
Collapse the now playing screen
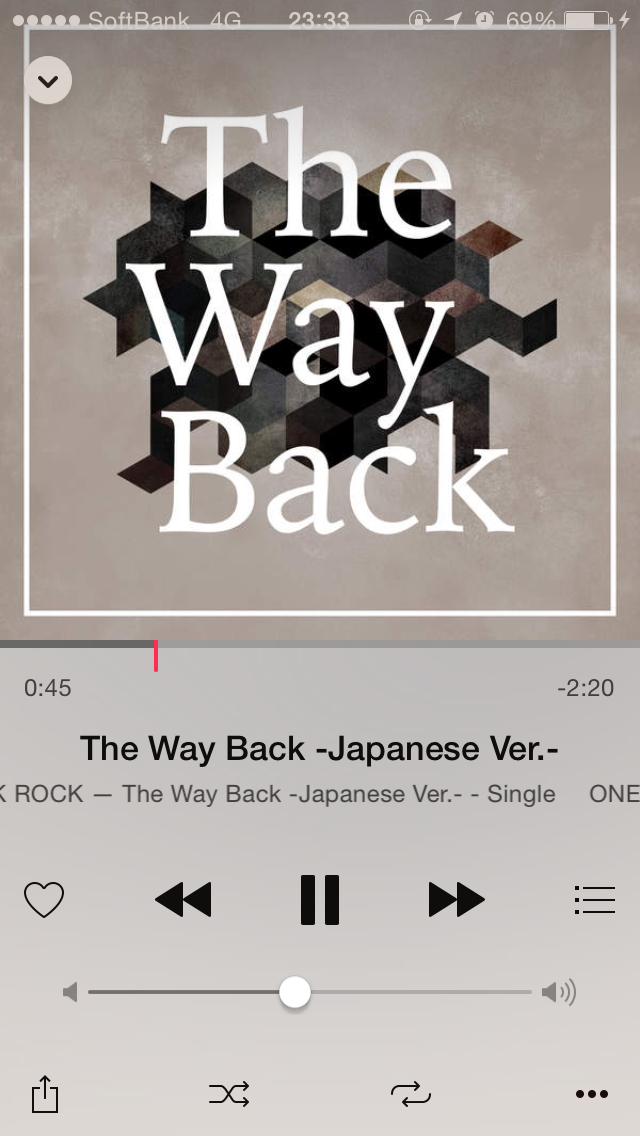(48, 80)
